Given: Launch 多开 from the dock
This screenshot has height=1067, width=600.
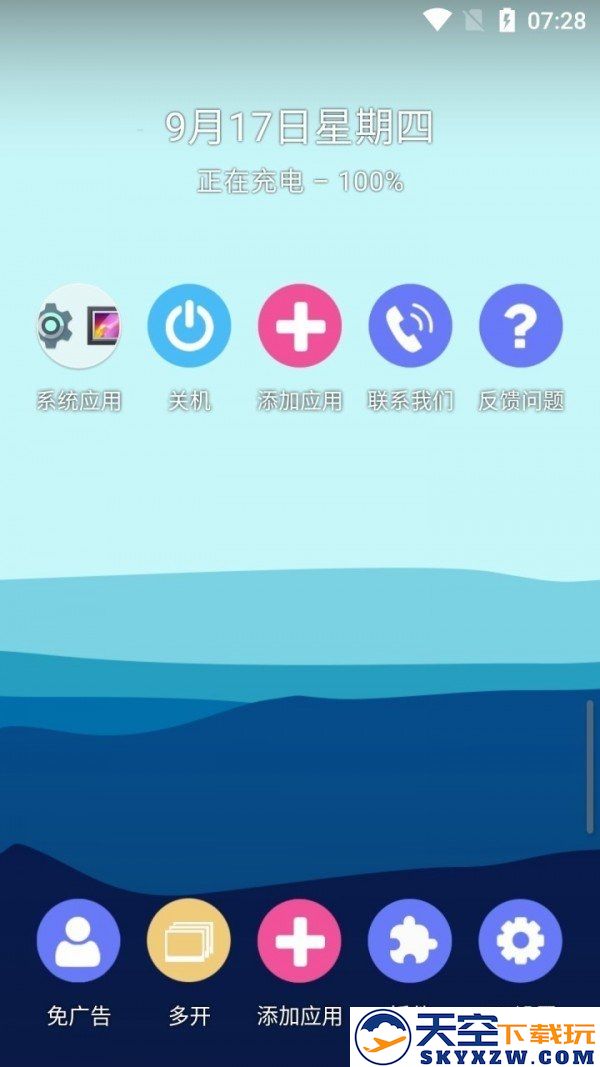Looking at the screenshot, I should tap(189, 941).
